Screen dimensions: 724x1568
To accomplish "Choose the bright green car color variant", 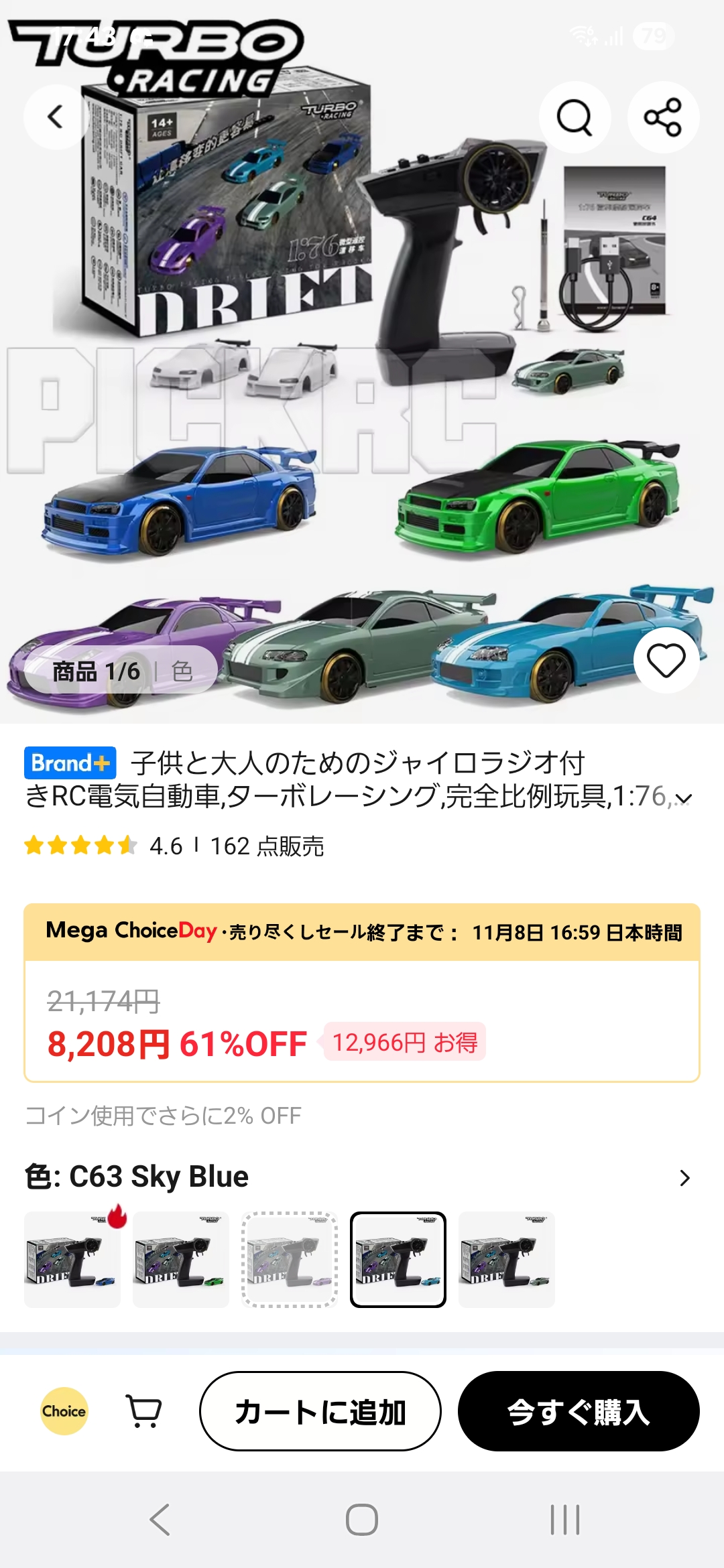I will (x=181, y=1259).
